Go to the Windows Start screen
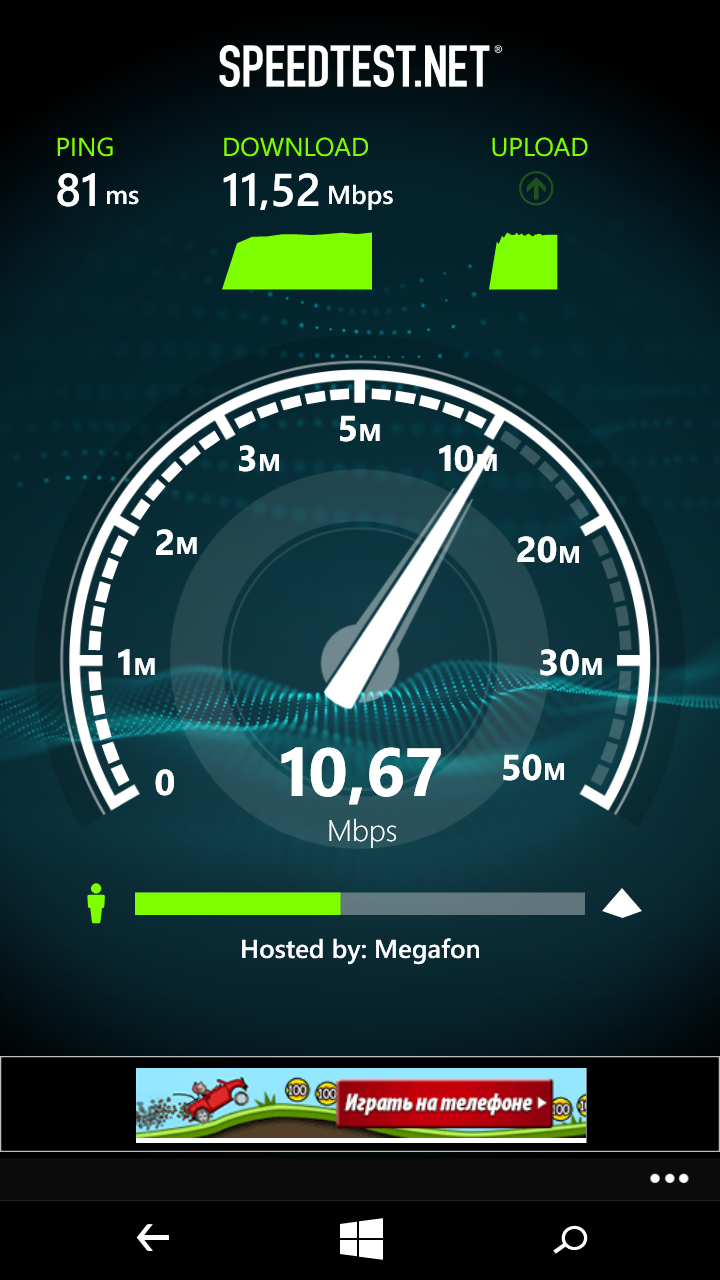The width and height of the screenshot is (720, 1280). (x=361, y=1240)
